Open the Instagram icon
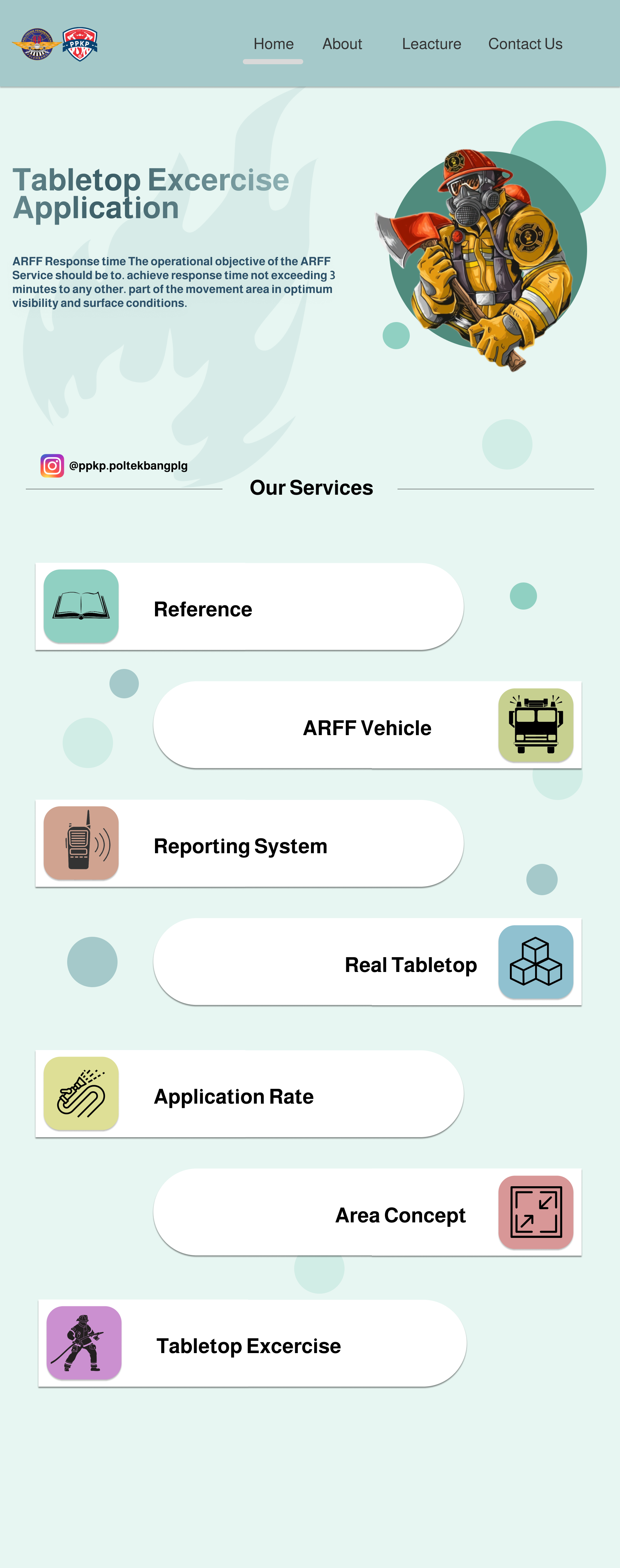620x1568 pixels. [52, 466]
